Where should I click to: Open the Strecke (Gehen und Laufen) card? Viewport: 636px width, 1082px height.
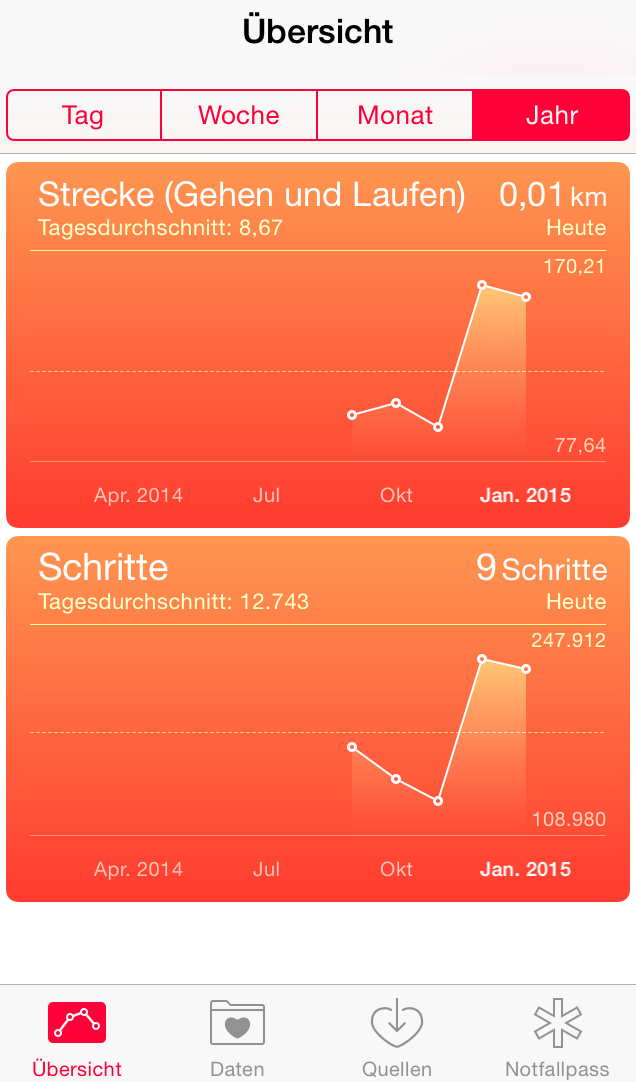pos(318,345)
